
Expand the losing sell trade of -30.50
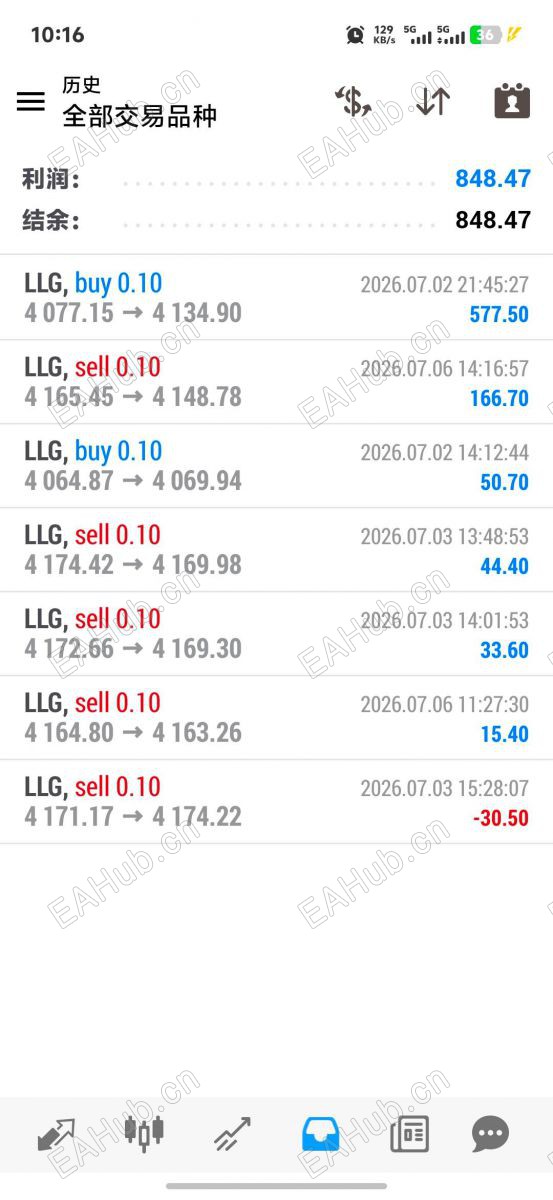point(276,802)
